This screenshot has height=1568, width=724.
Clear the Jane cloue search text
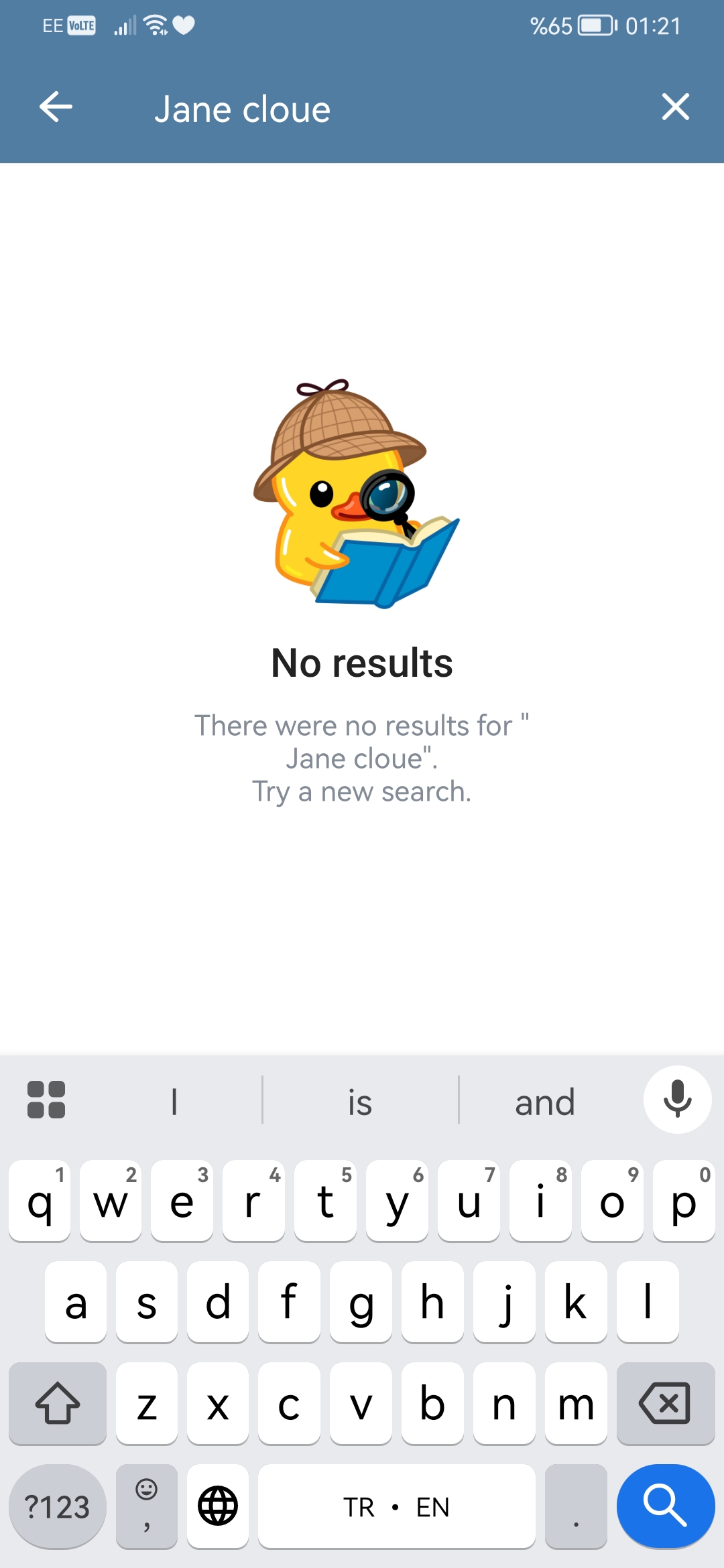pyautogui.click(x=675, y=107)
